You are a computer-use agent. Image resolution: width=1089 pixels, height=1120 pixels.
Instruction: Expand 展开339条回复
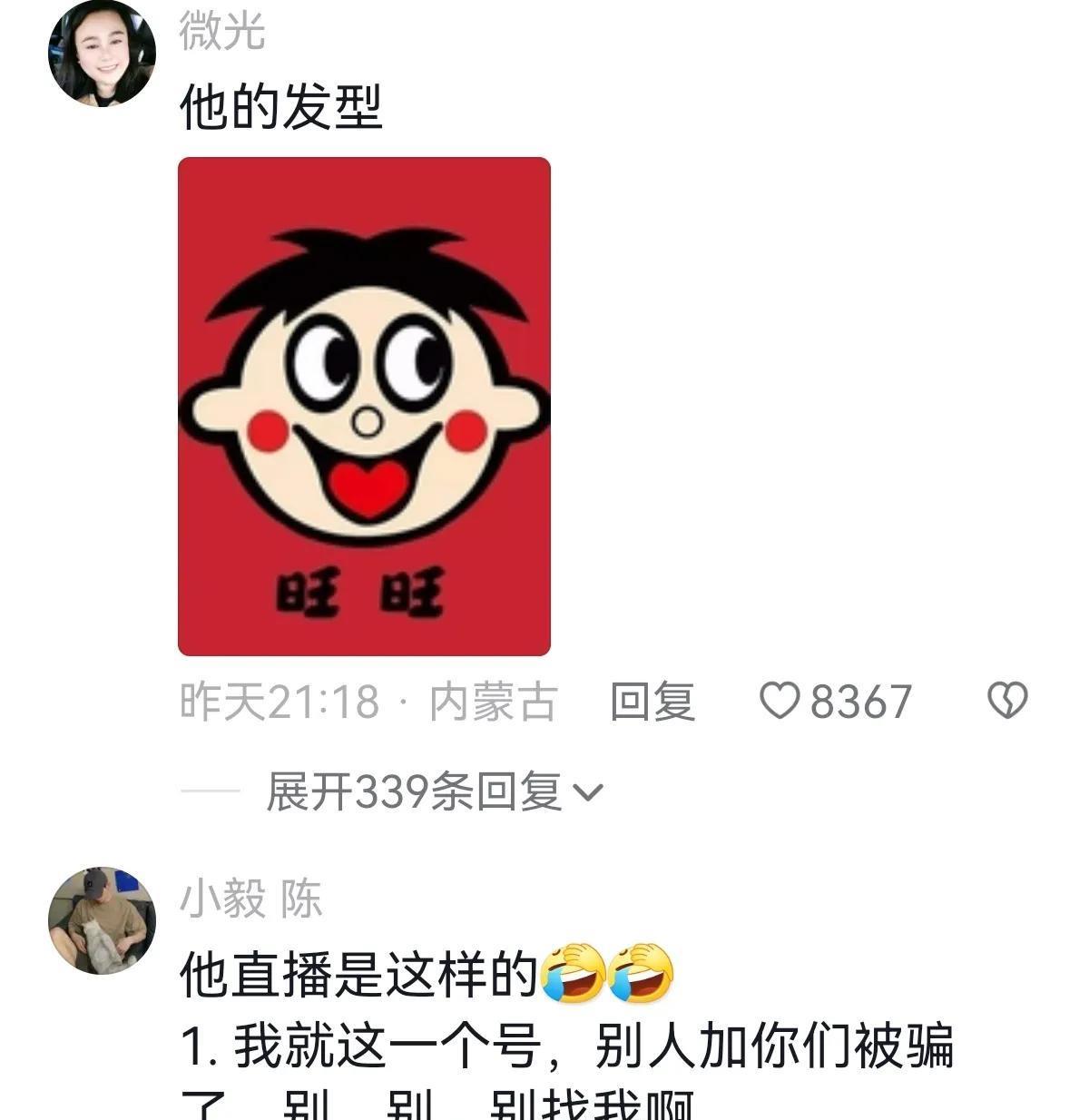click(434, 792)
